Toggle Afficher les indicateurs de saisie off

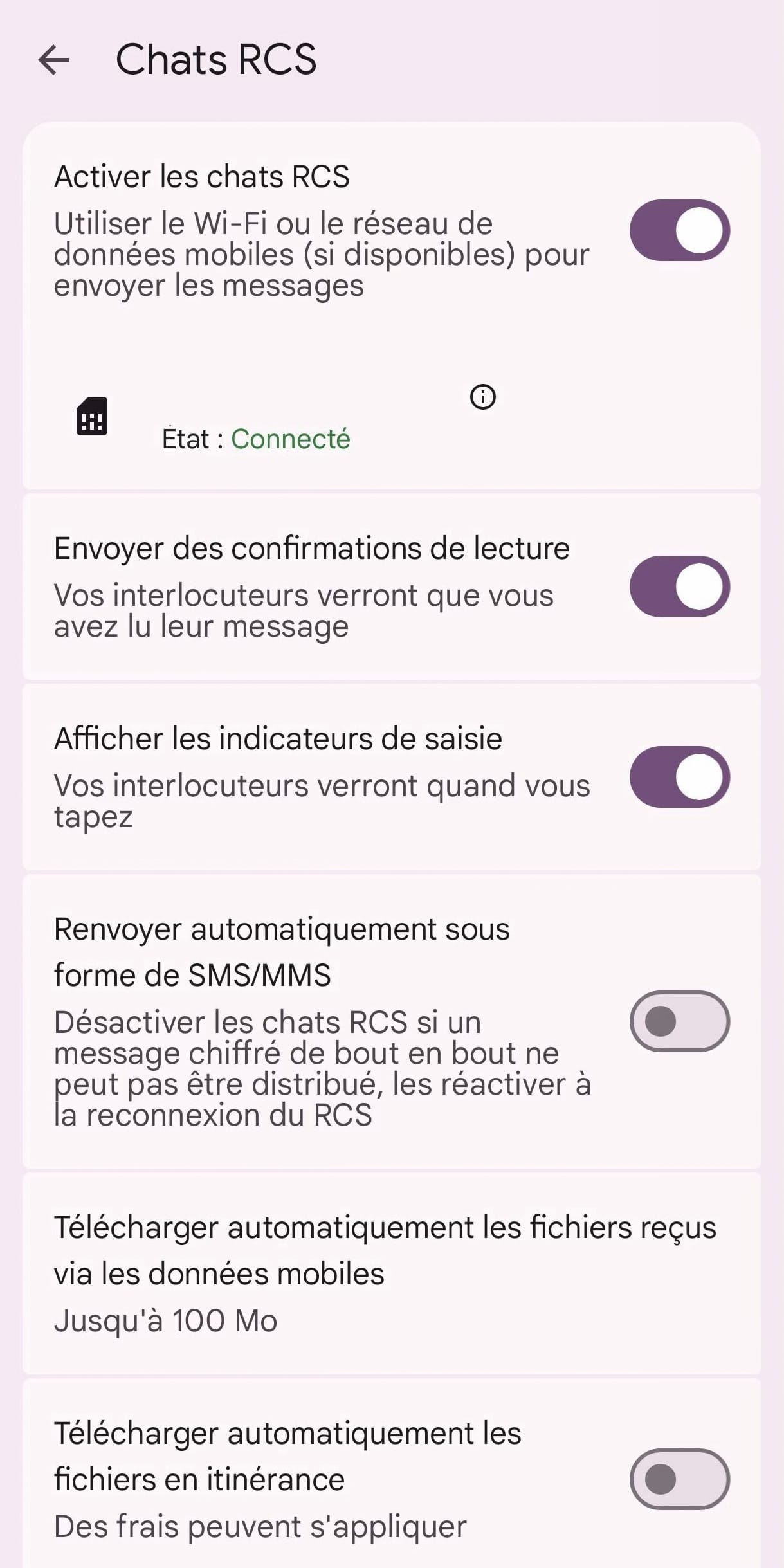tap(679, 777)
